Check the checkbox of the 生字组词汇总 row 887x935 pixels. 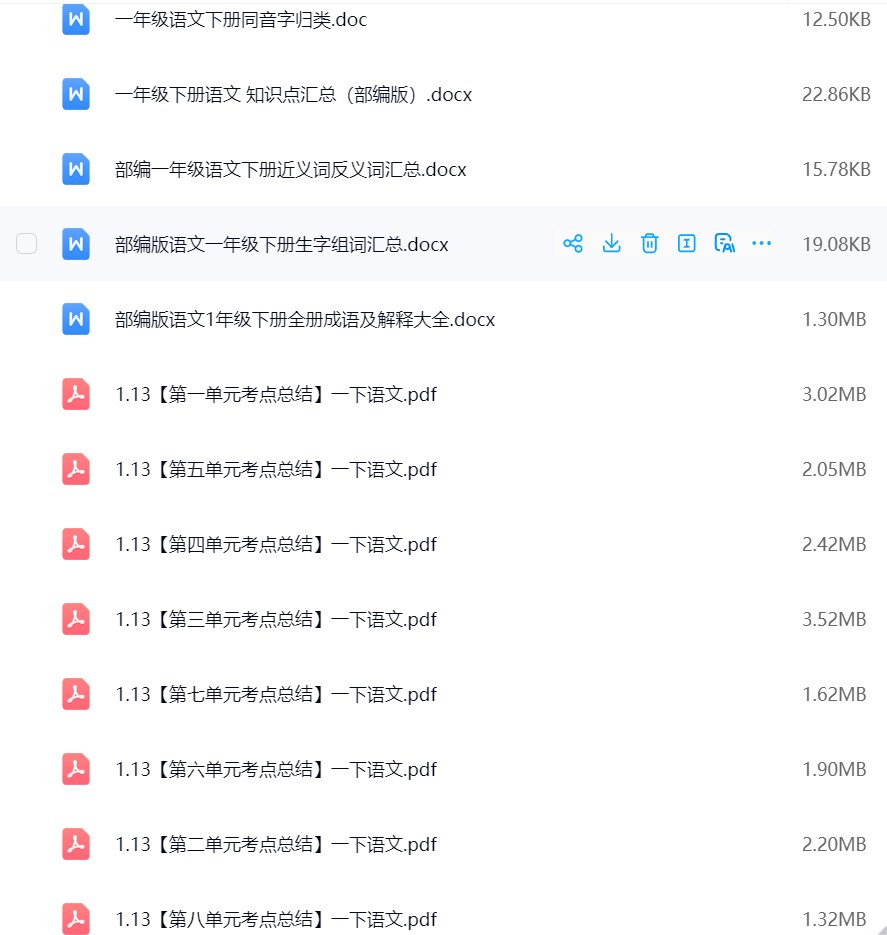click(x=27, y=243)
